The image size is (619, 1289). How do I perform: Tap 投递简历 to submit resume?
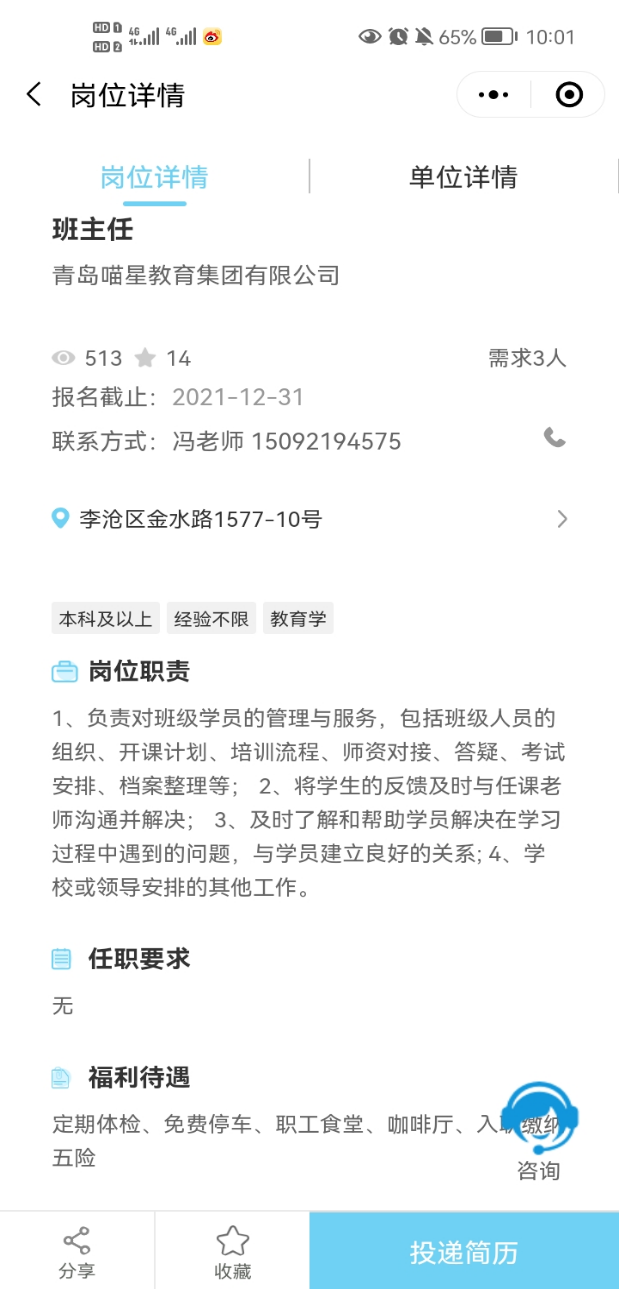464,1252
